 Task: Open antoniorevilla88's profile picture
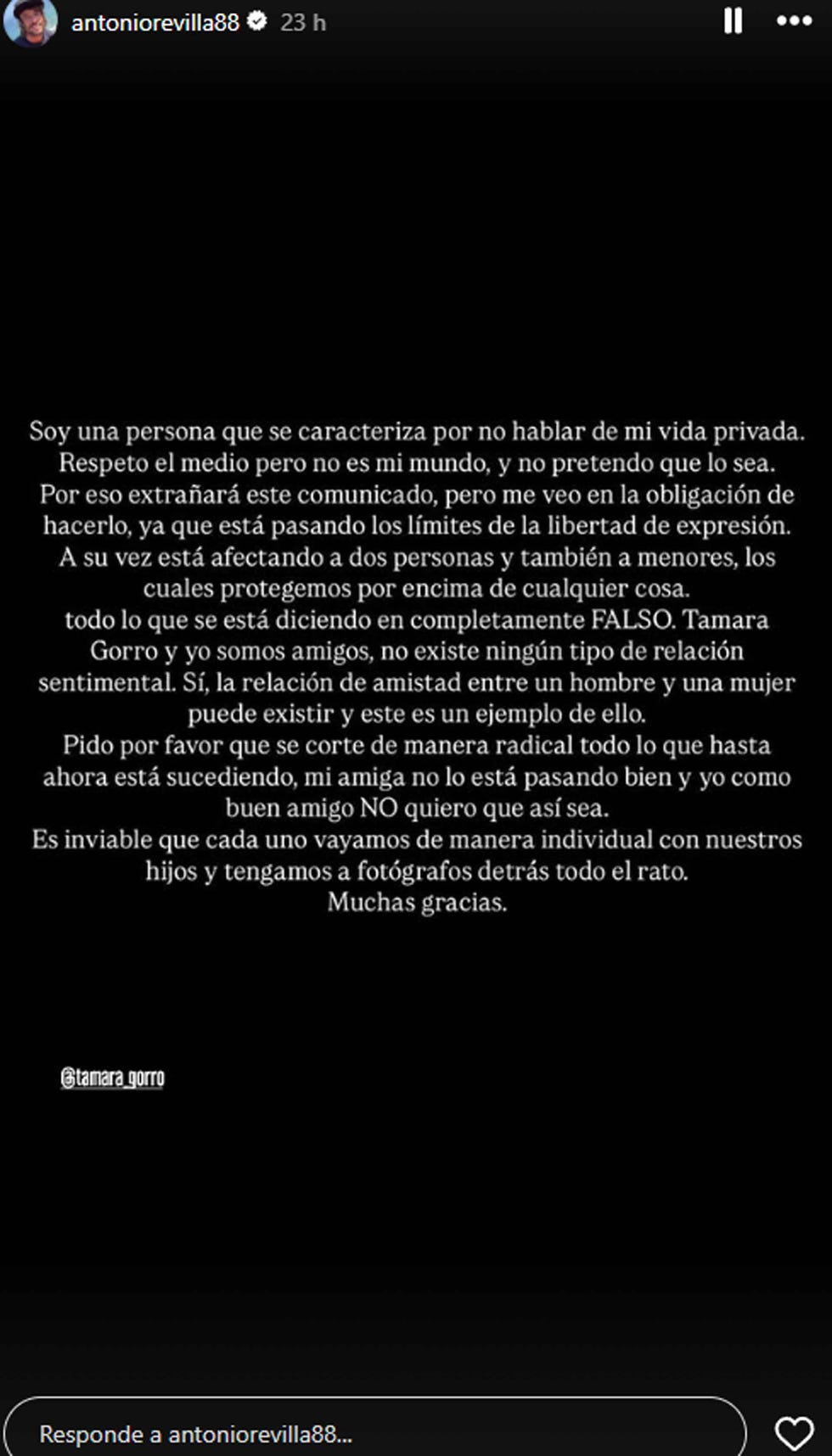click(x=30, y=21)
